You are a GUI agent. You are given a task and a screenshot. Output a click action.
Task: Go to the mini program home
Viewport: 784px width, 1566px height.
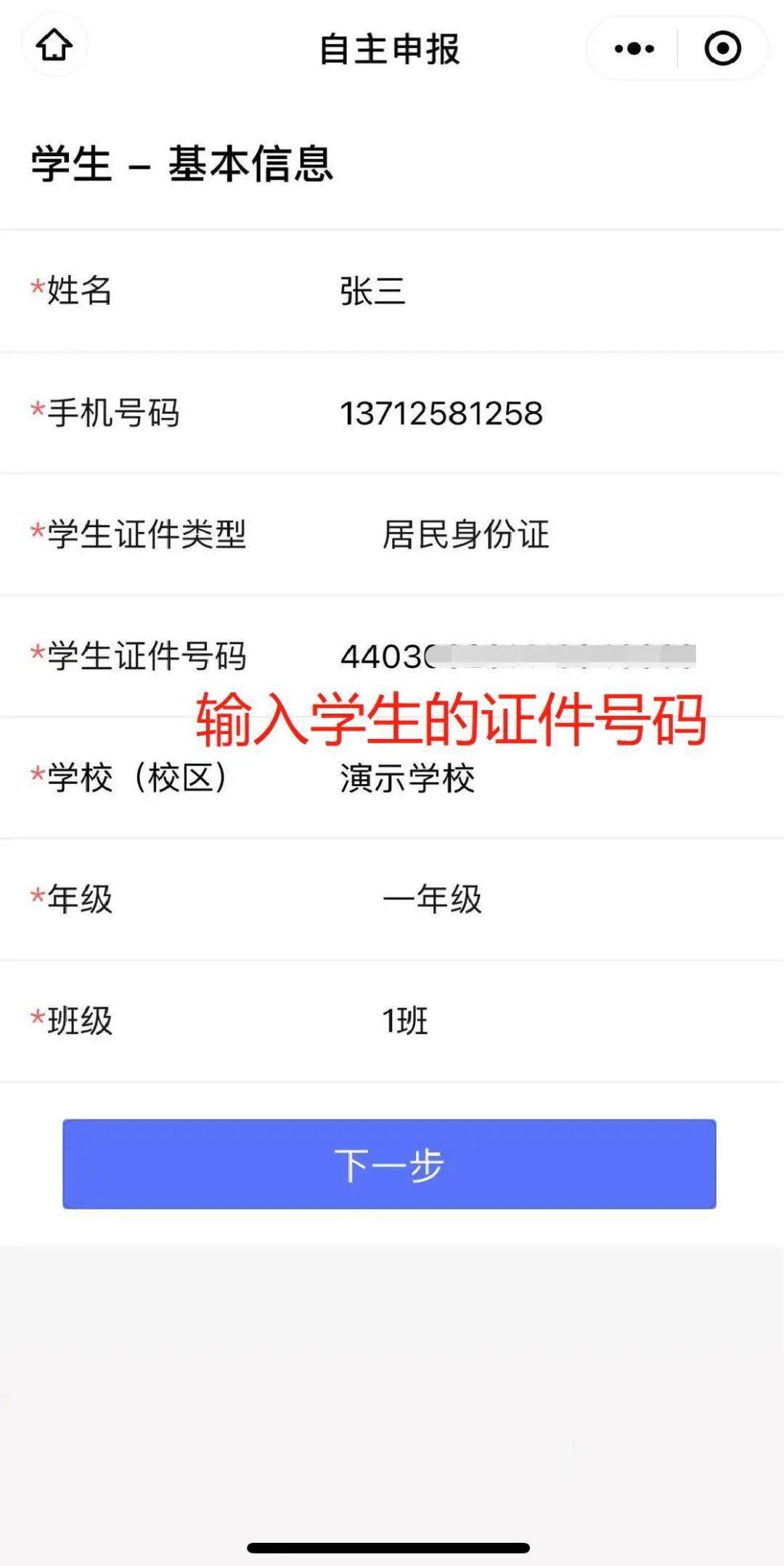(54, 47)
